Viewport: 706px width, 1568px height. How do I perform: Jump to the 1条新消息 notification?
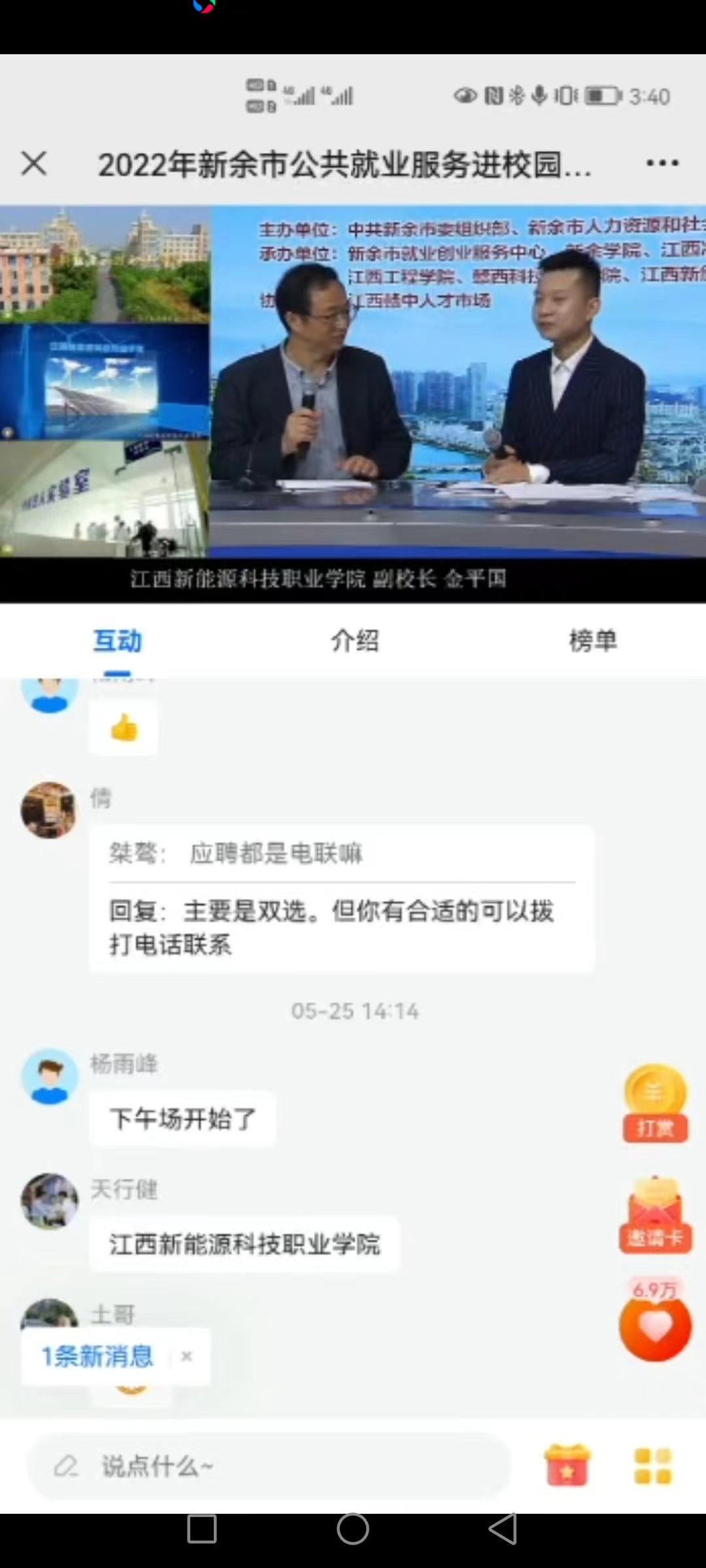[x=98, y=1356]
